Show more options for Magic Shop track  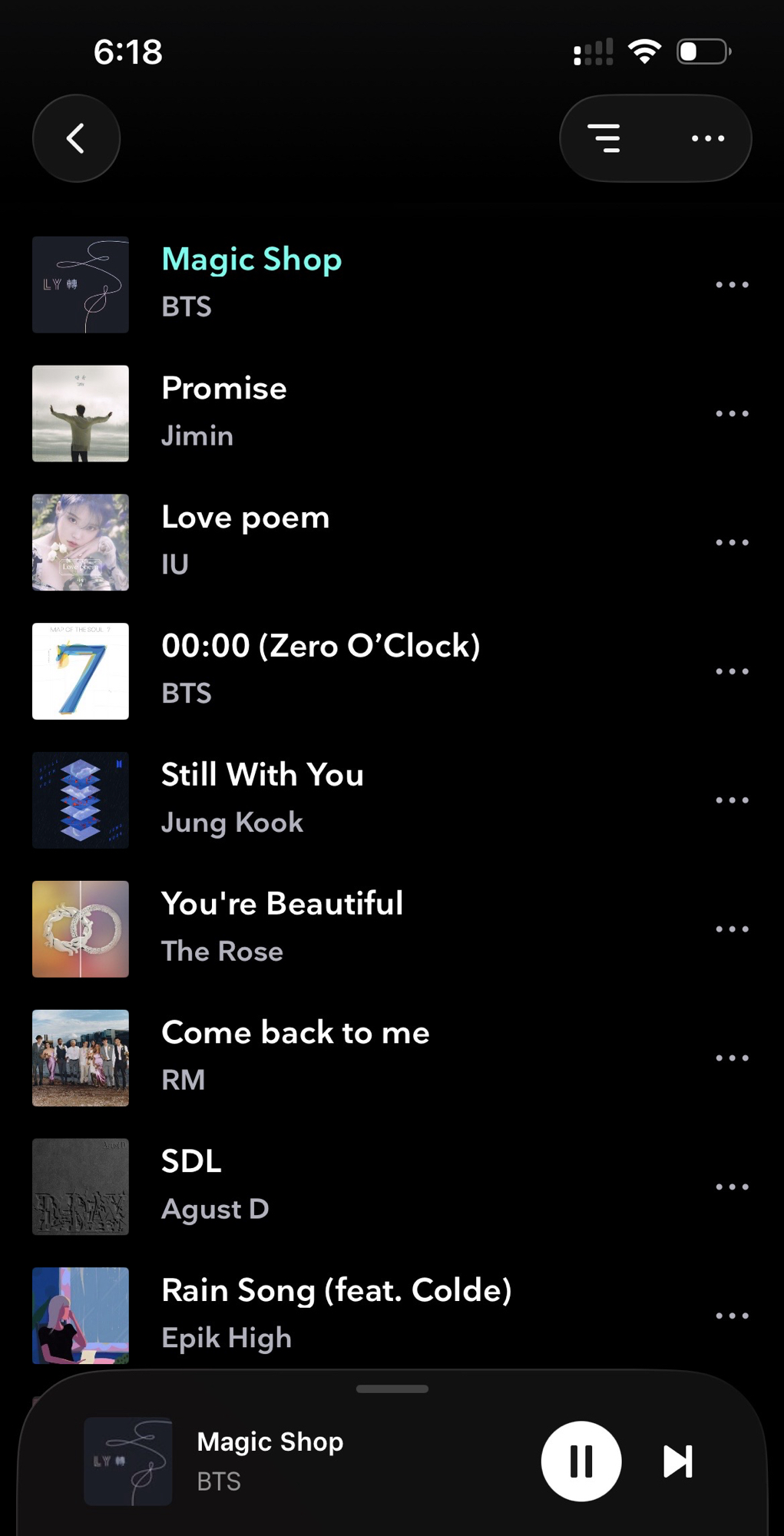click(x=732, y=285)
